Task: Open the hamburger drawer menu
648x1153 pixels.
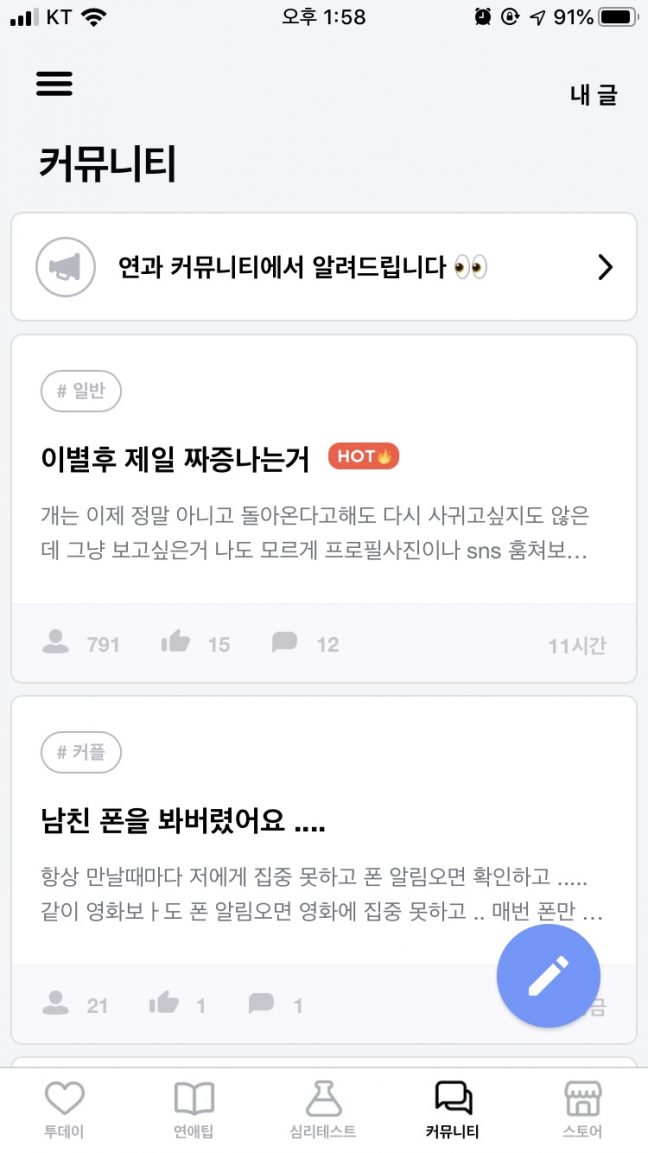Action: (54, 83)
